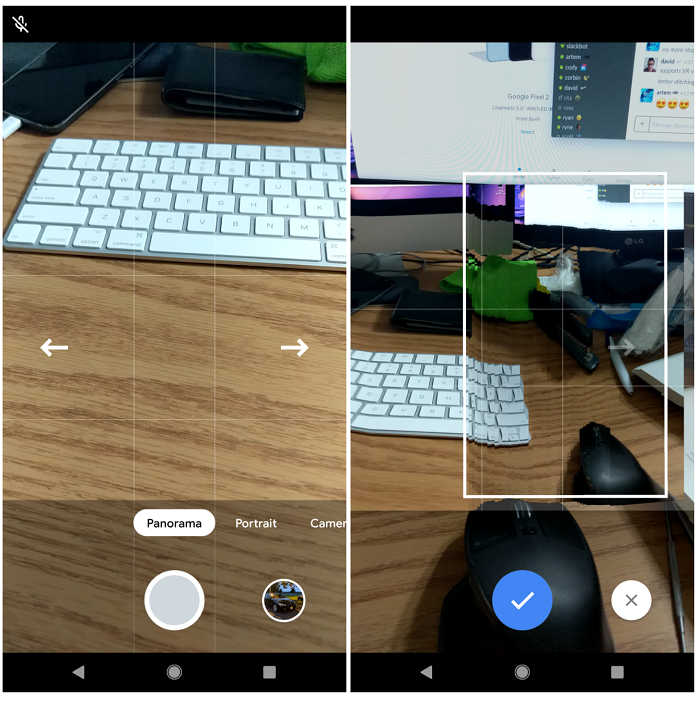Confirm panorama with the blue checkmark
The width and height of the screenshot is (700, 710).
click(x=522, y=600)
